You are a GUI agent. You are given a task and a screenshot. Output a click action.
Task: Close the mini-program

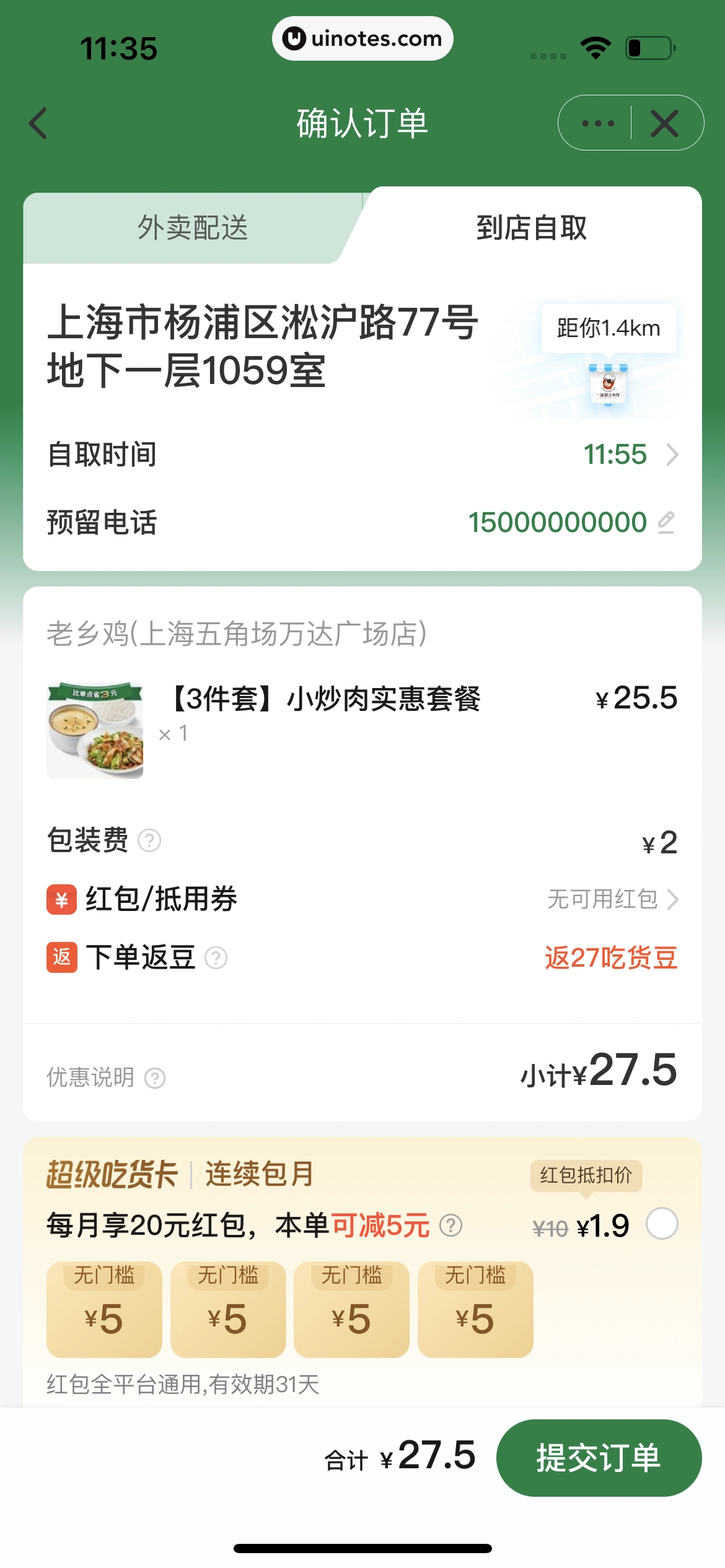[665, 123]
